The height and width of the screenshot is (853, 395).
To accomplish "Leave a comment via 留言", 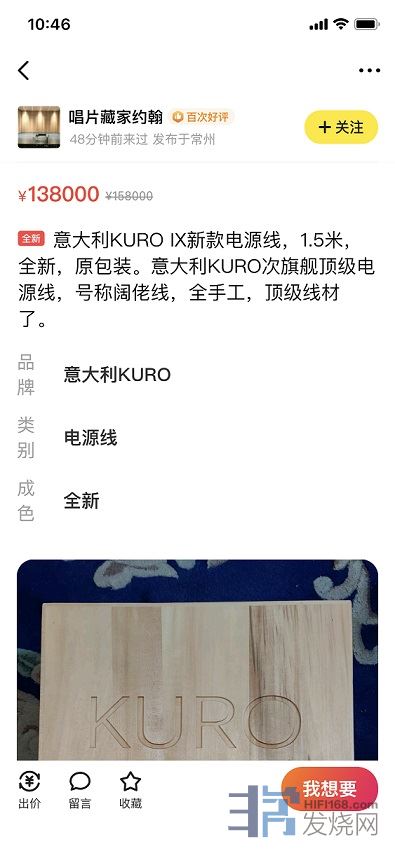I will pyautogui.click(x=80, y=790).
